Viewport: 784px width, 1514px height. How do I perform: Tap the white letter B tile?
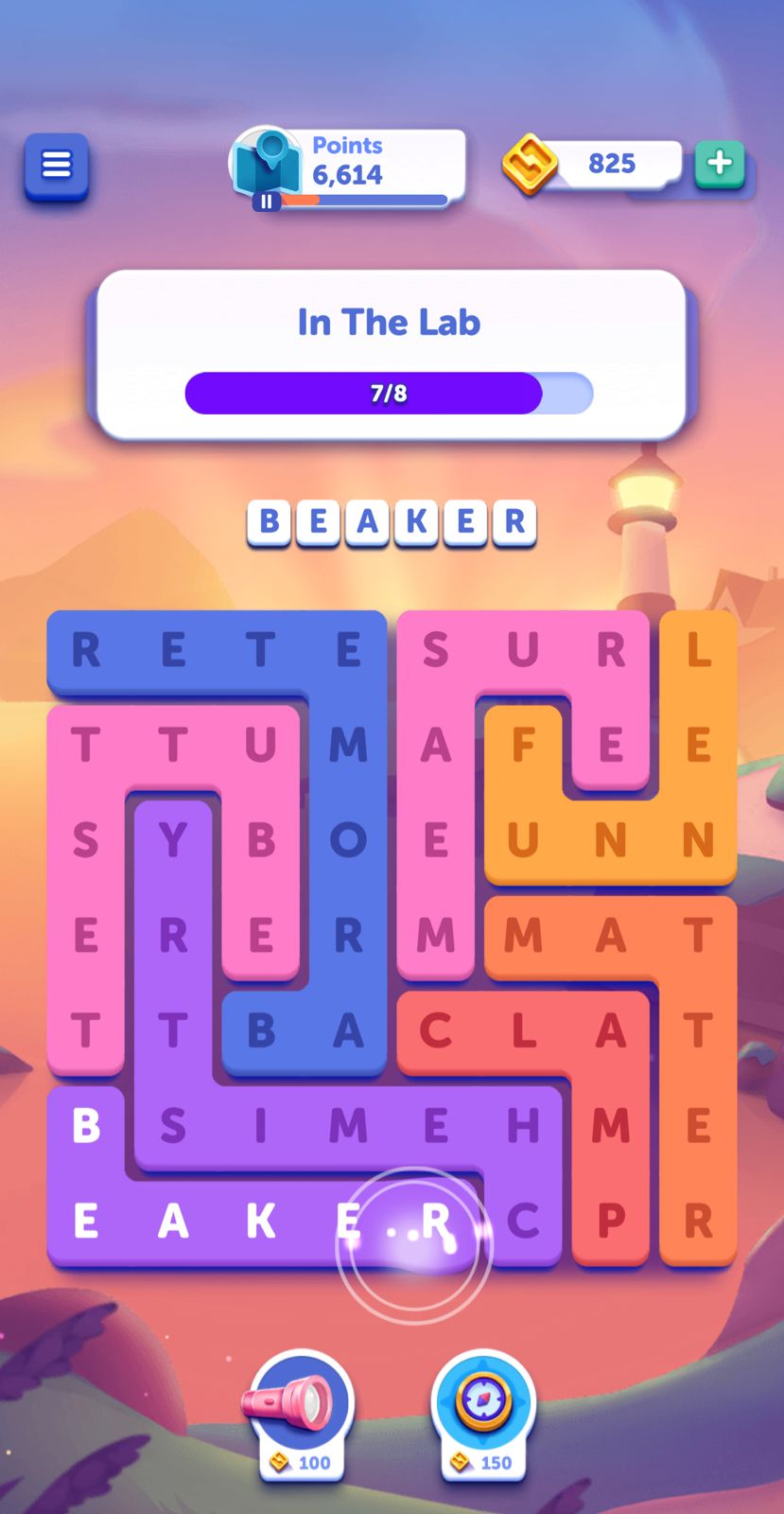[x=86, y=1126]
